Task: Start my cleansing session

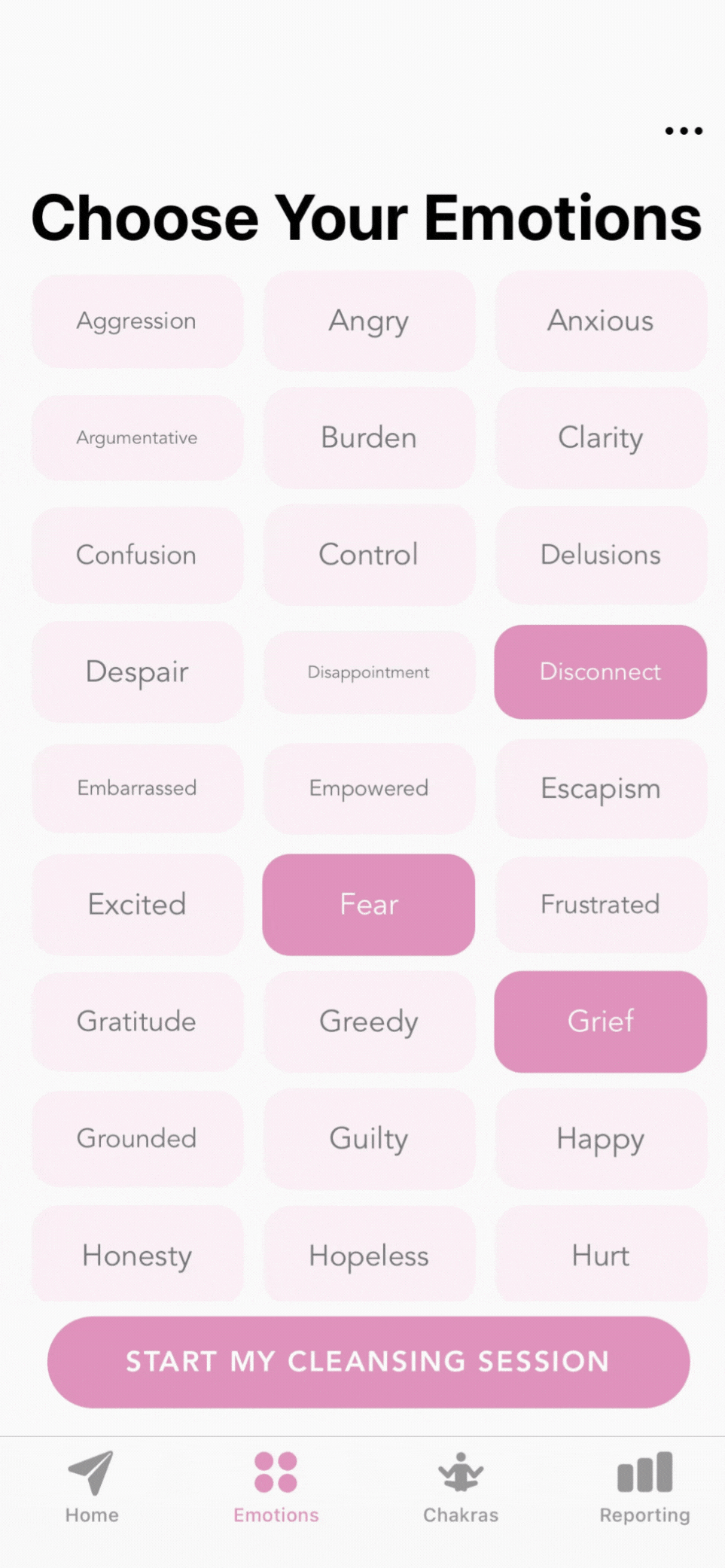Action: click(368, 1362)
